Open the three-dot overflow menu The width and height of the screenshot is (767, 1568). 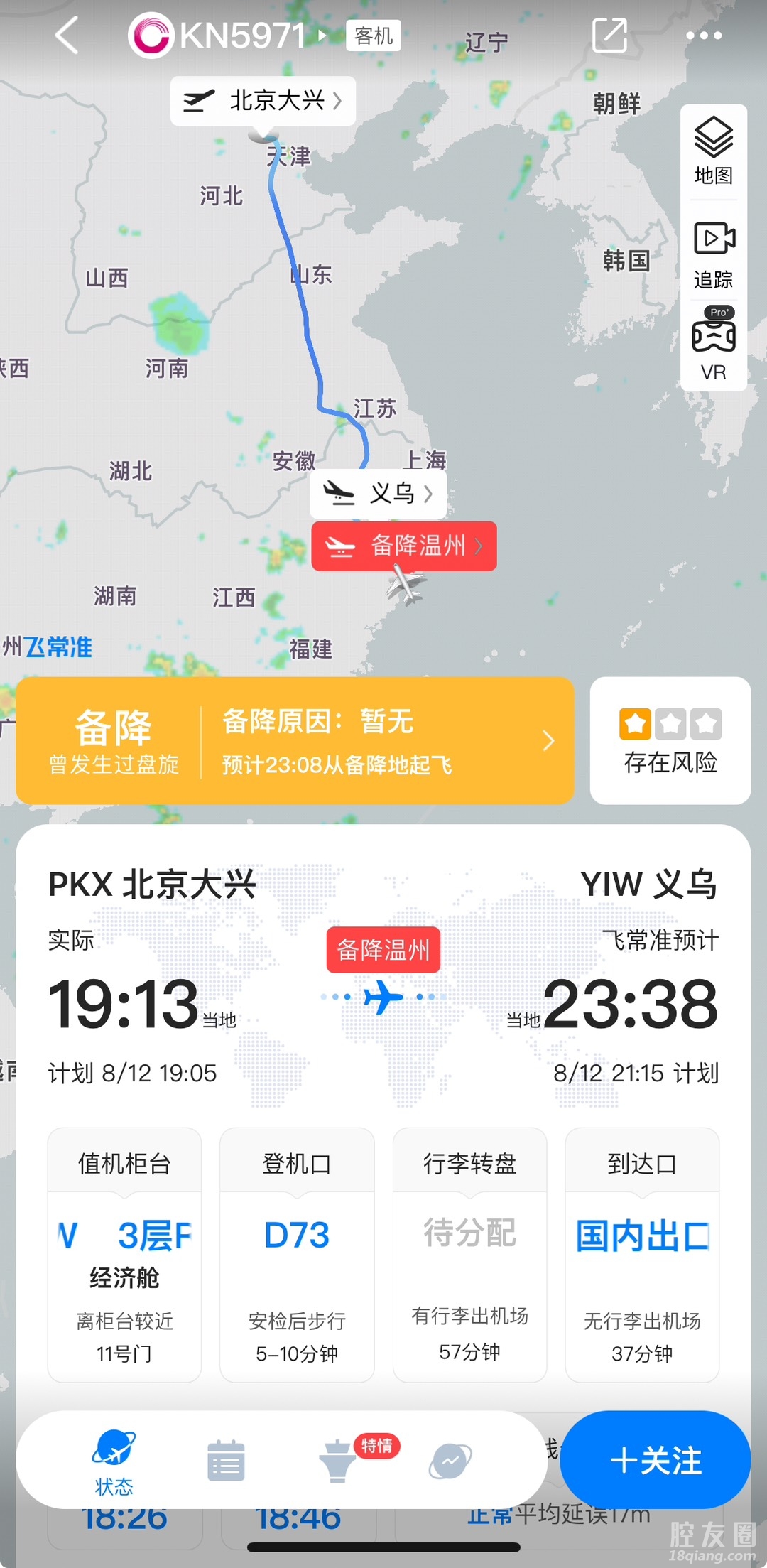tap(703, 36)
